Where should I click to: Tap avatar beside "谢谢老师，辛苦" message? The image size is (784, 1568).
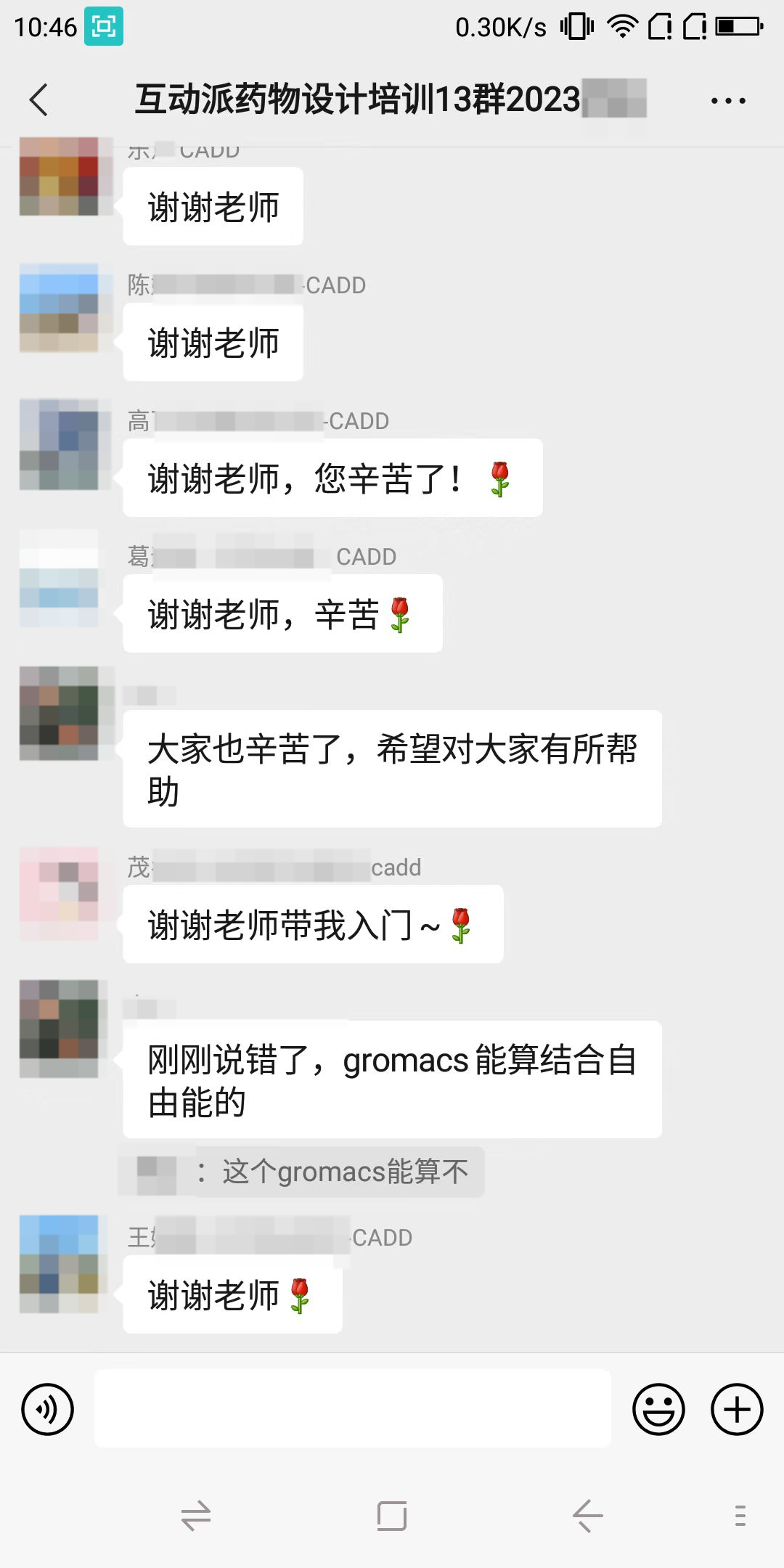59,579
